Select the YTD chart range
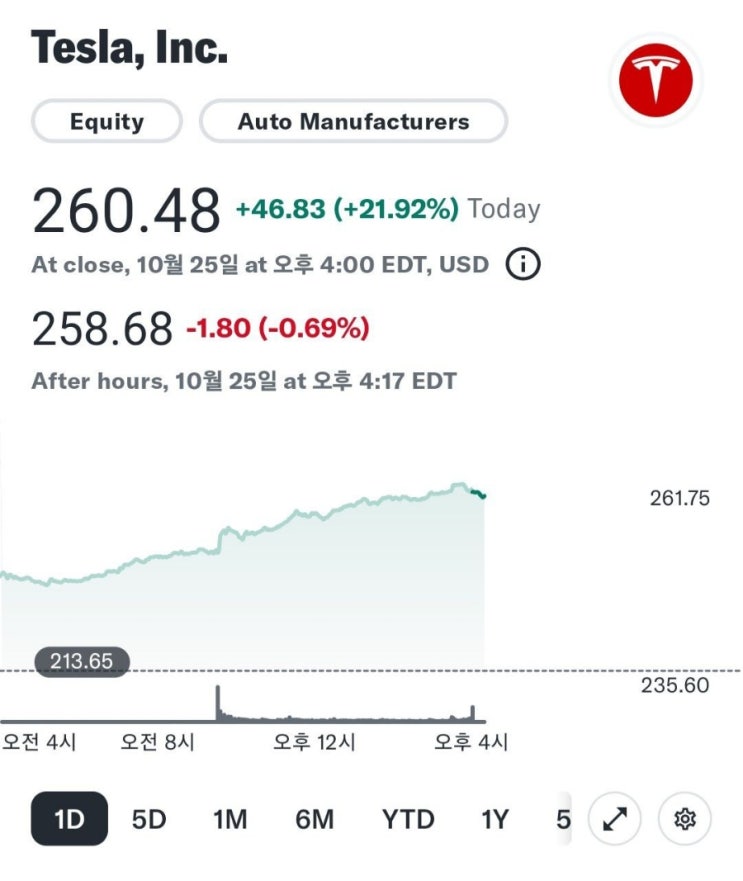This screenshot has height=881, width=743. [408, 820]
